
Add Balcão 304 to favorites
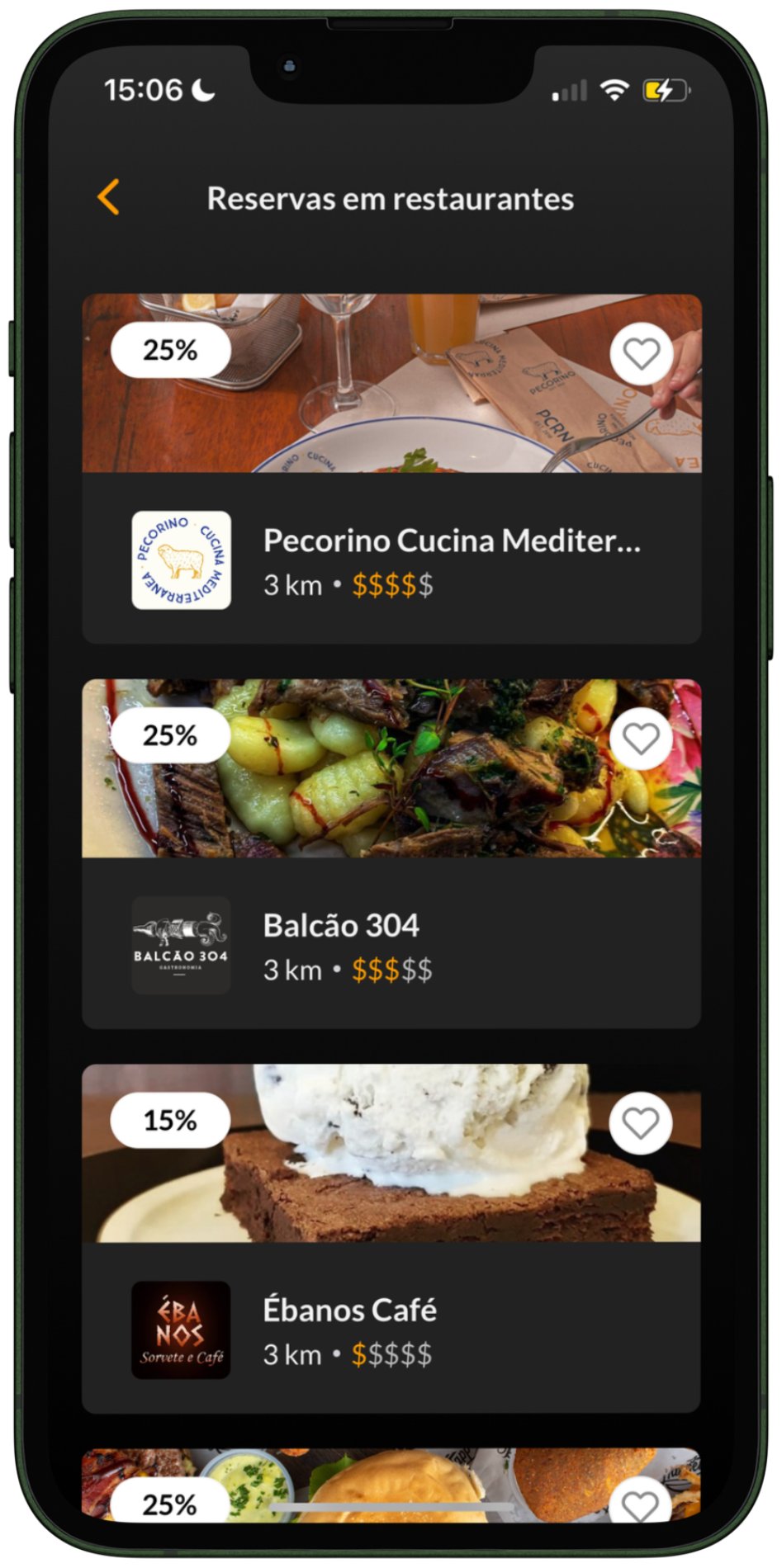coord(641,739)
